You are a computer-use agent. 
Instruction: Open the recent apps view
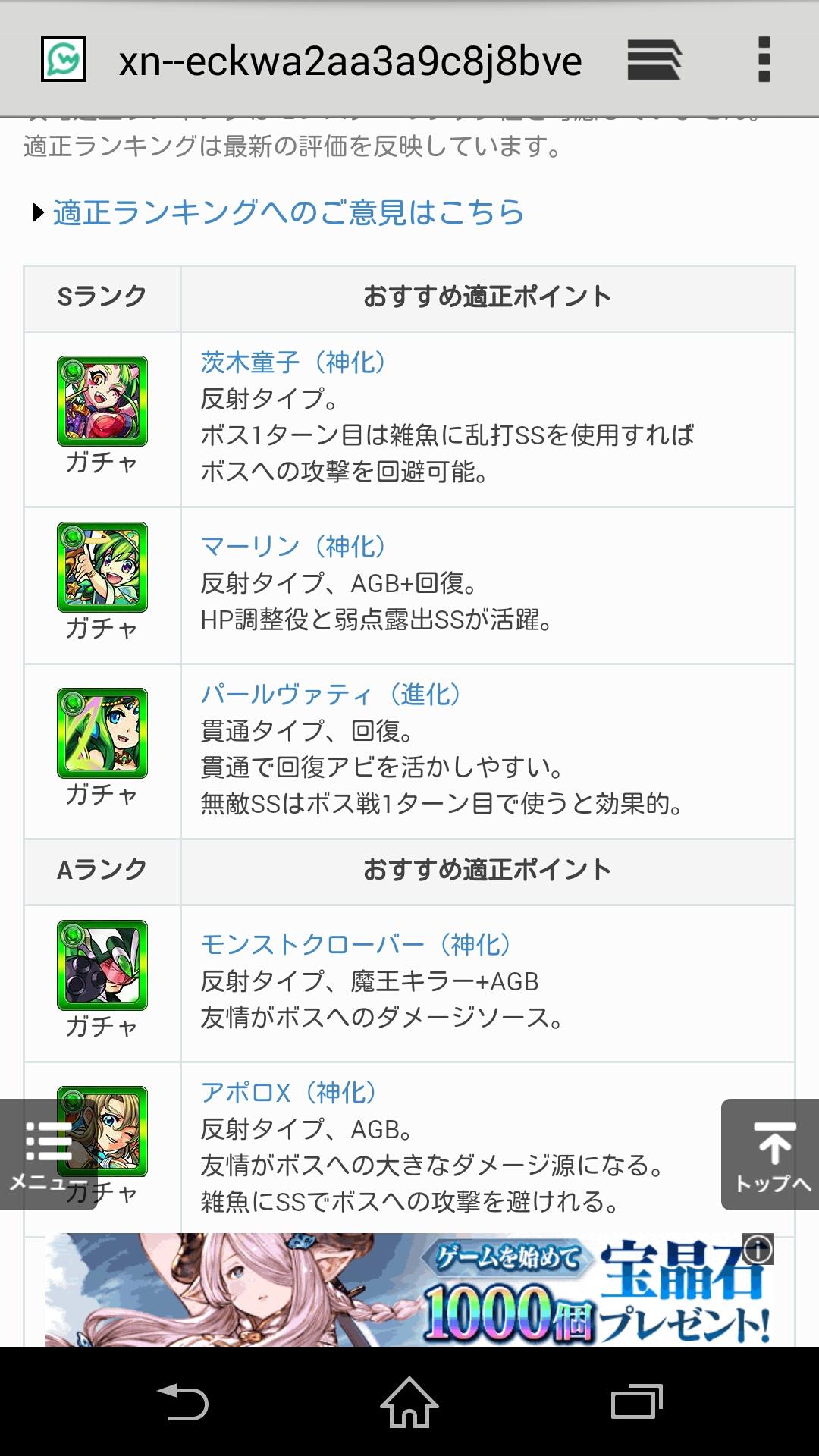point(637,1401)
